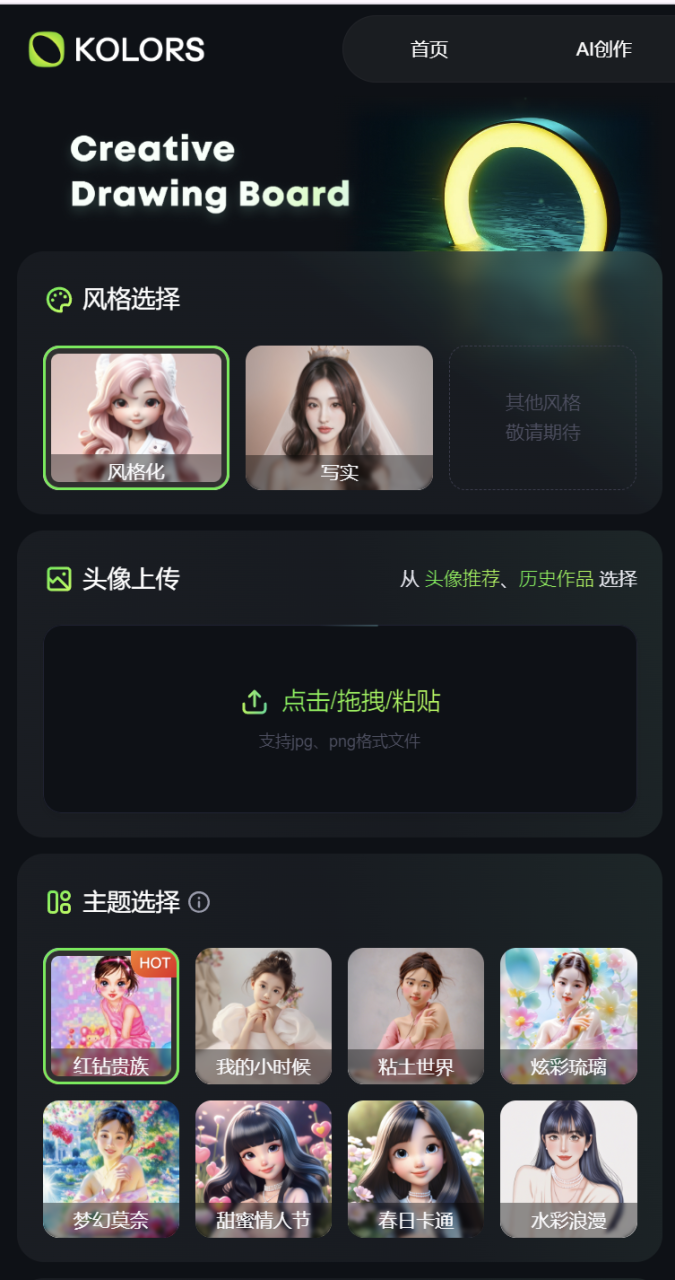Select the 炫彩琉璃 theme
This screenshot has width=675, height=1280.
pos(568,1015)
